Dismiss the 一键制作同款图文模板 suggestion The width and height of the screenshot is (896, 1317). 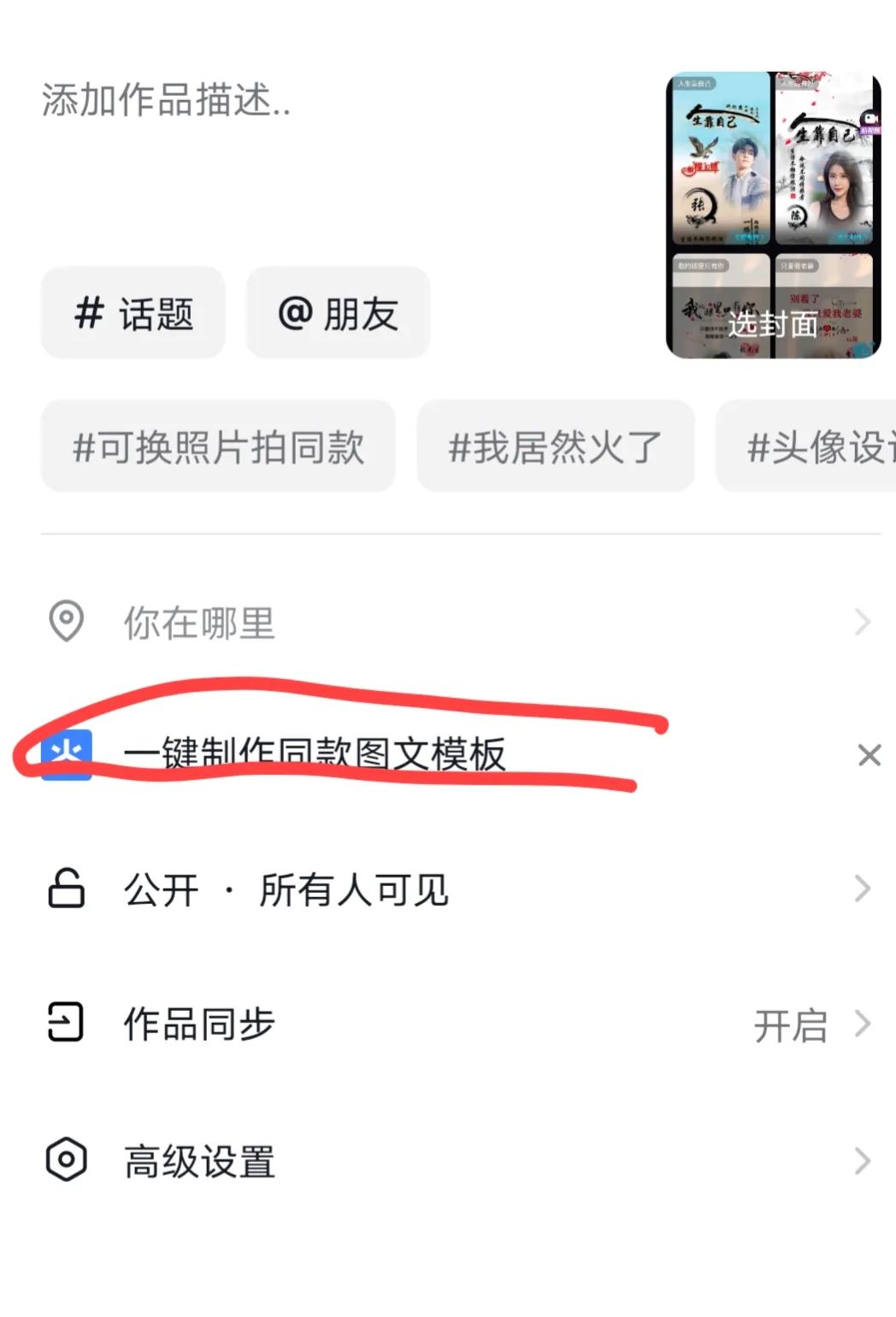coord(869,754)
